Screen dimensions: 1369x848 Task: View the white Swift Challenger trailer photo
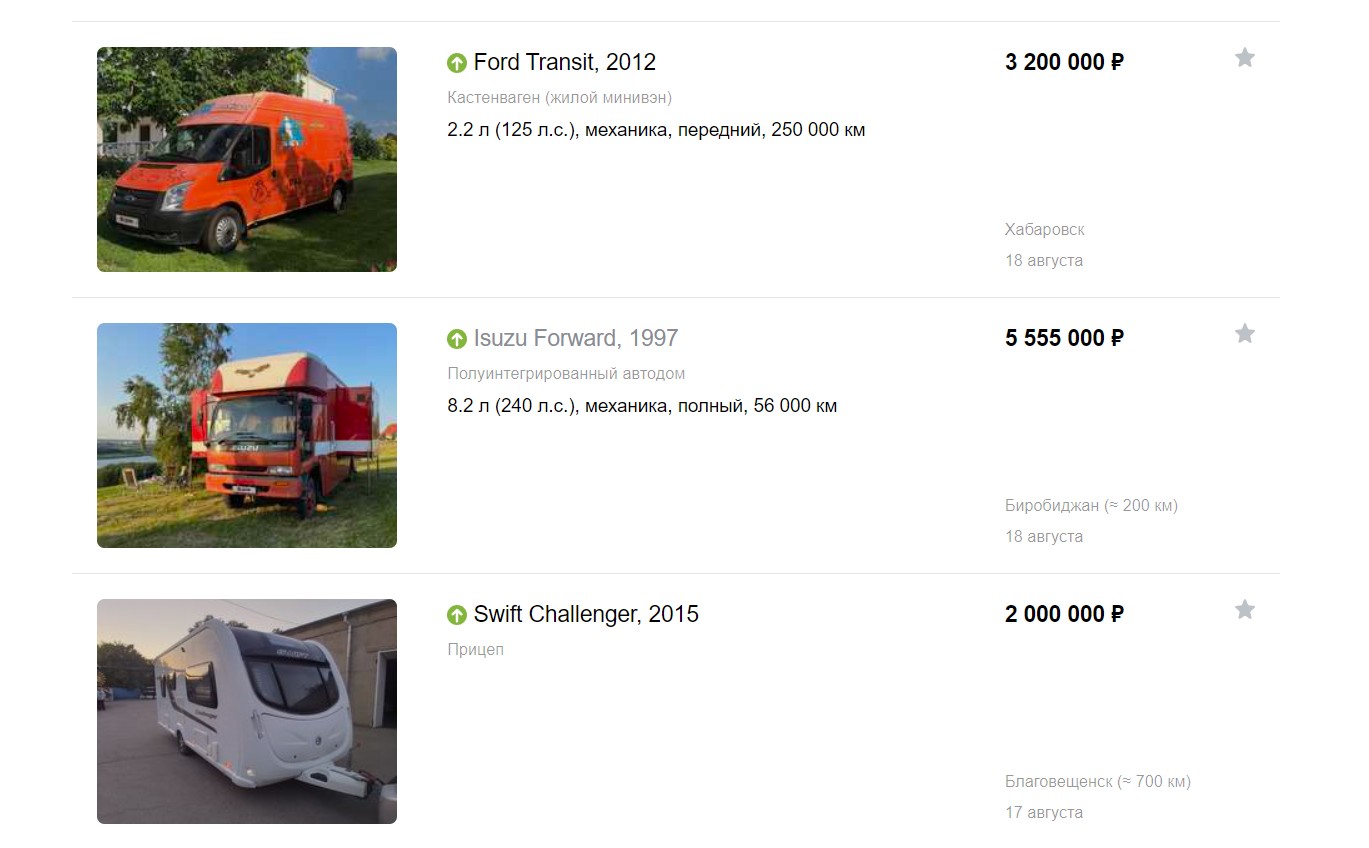click(x=247, y=712)
